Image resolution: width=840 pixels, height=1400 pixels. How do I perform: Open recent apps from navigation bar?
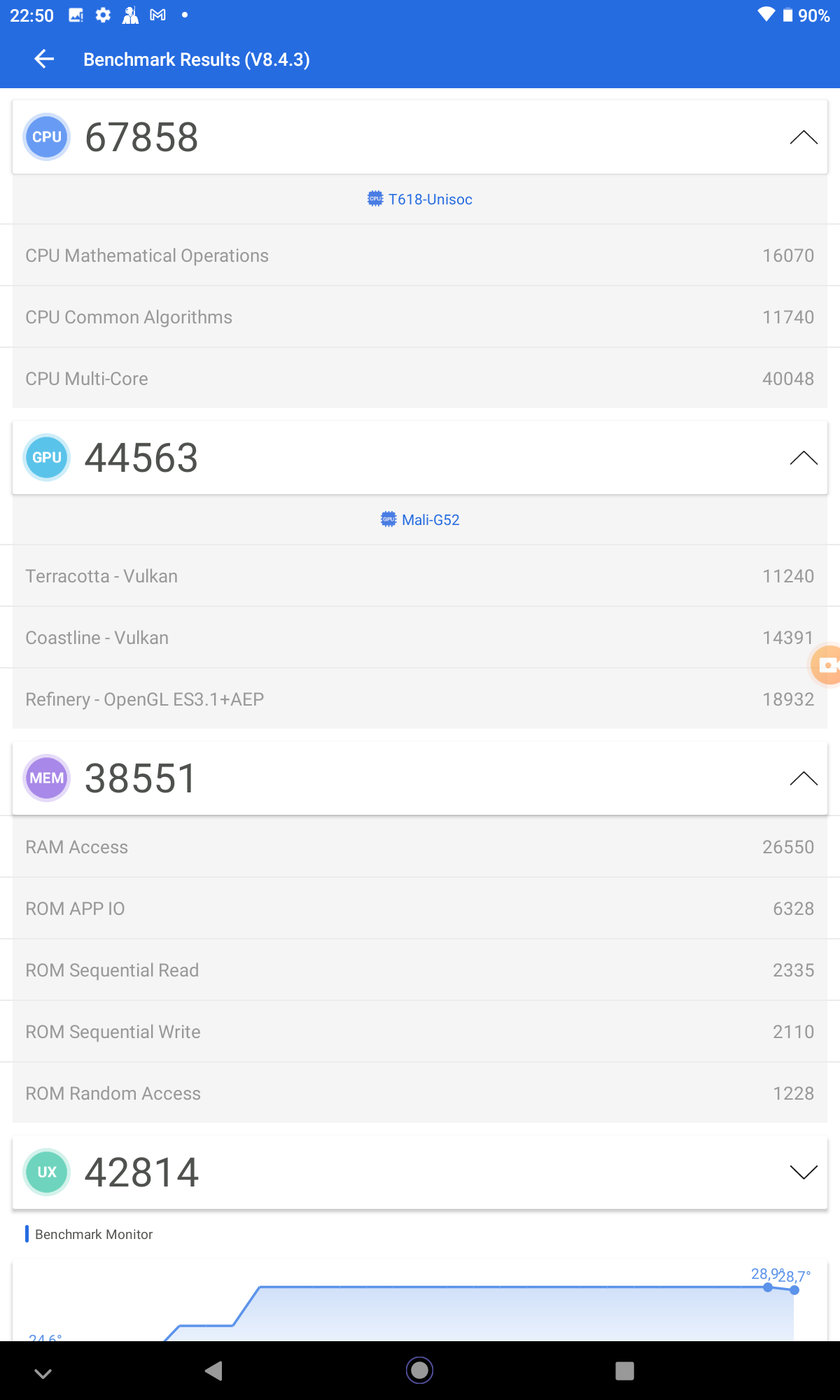pos(624,1370)
